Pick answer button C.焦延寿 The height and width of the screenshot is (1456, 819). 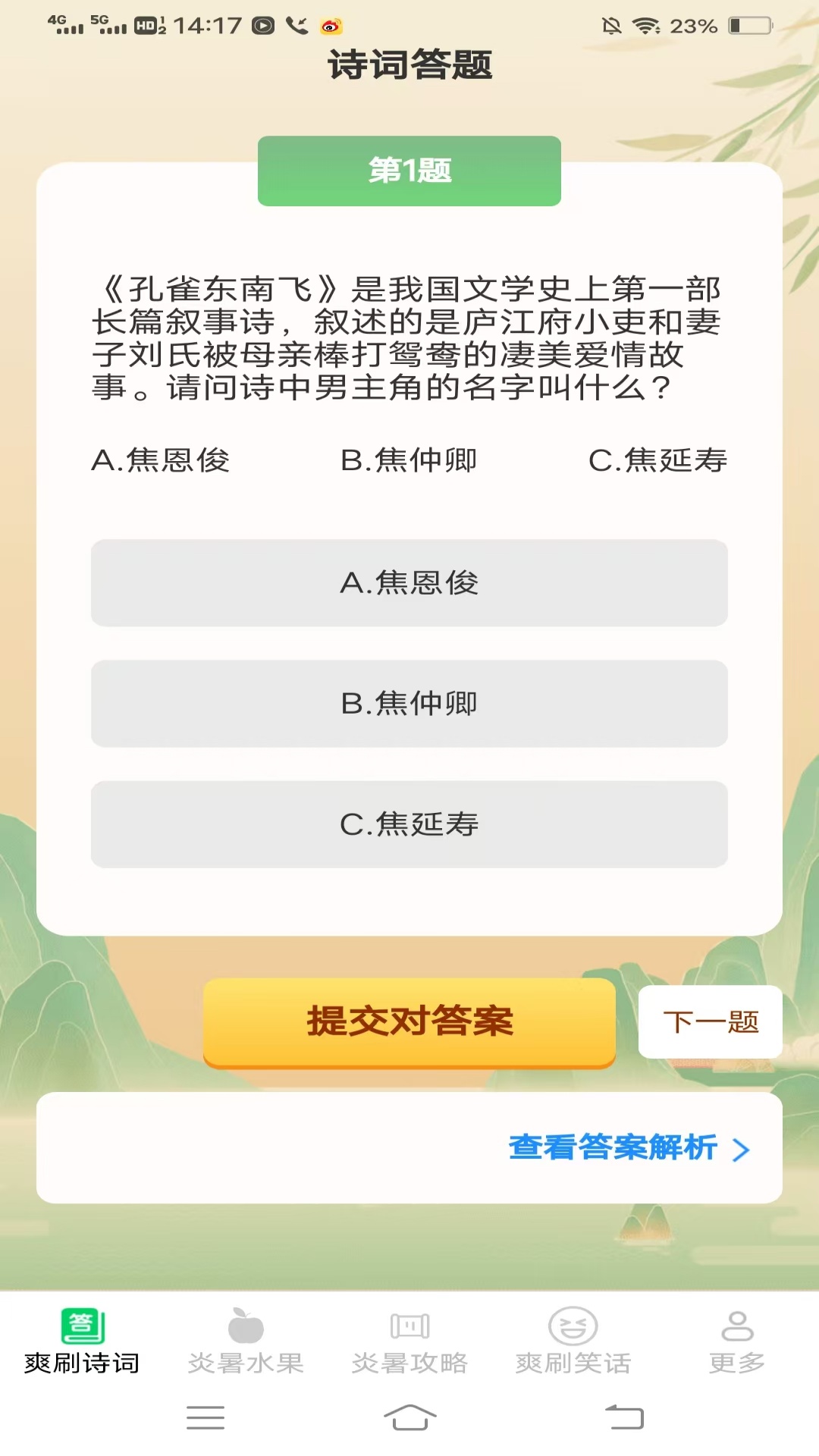409,824
